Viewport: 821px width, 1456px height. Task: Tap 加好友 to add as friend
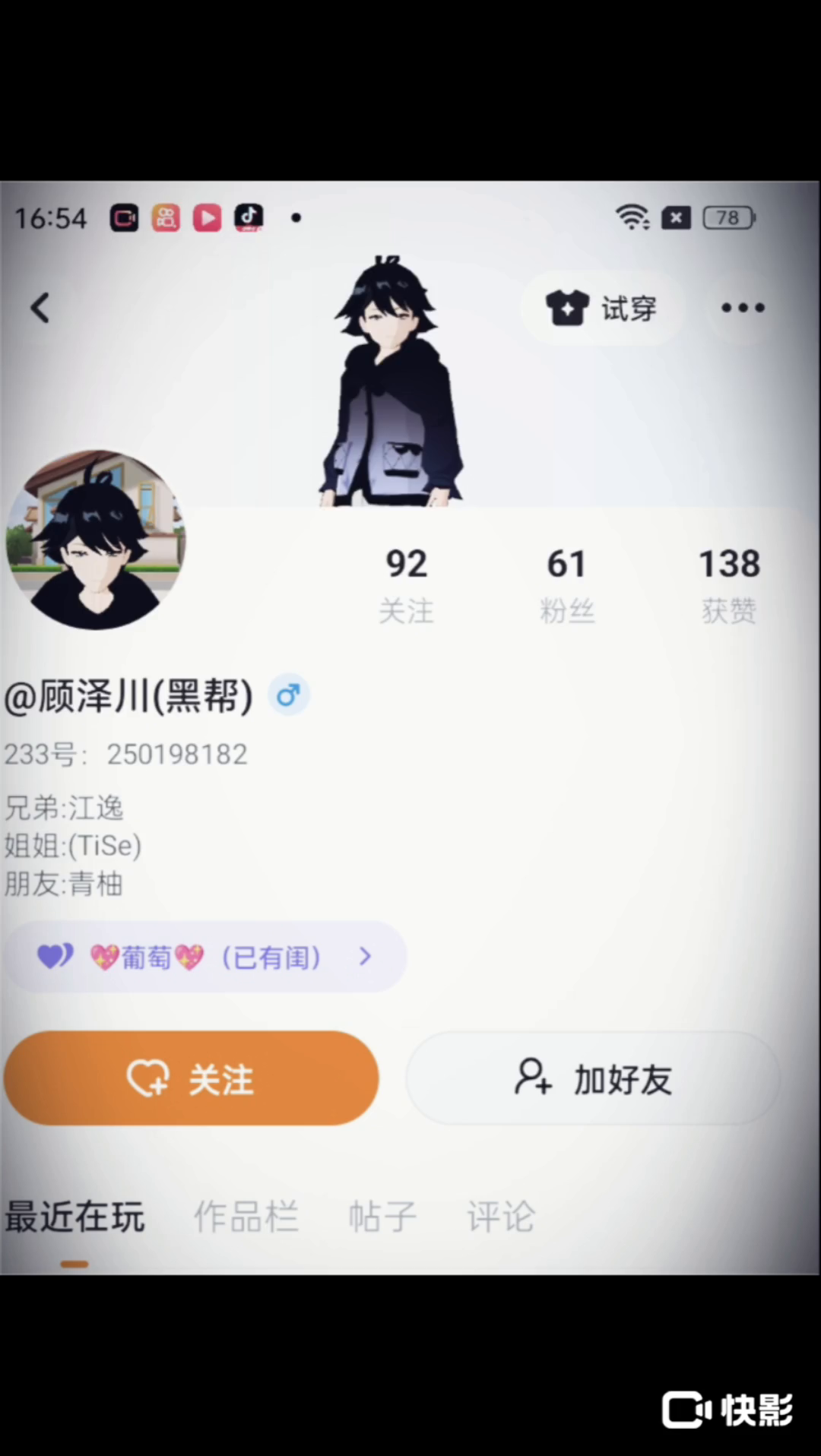point(593,1078)
